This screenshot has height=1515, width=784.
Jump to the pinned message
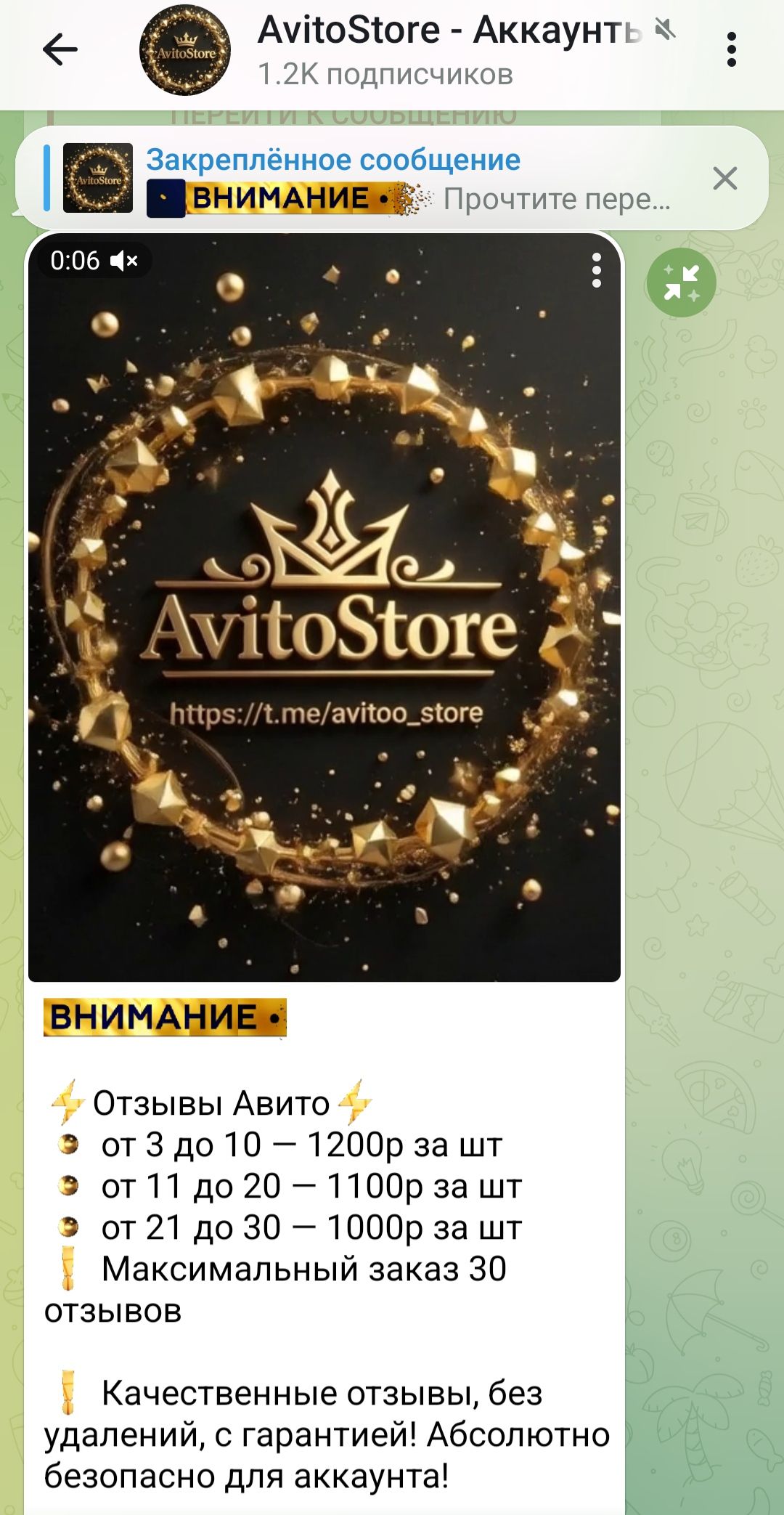click(x=377, y=179)
